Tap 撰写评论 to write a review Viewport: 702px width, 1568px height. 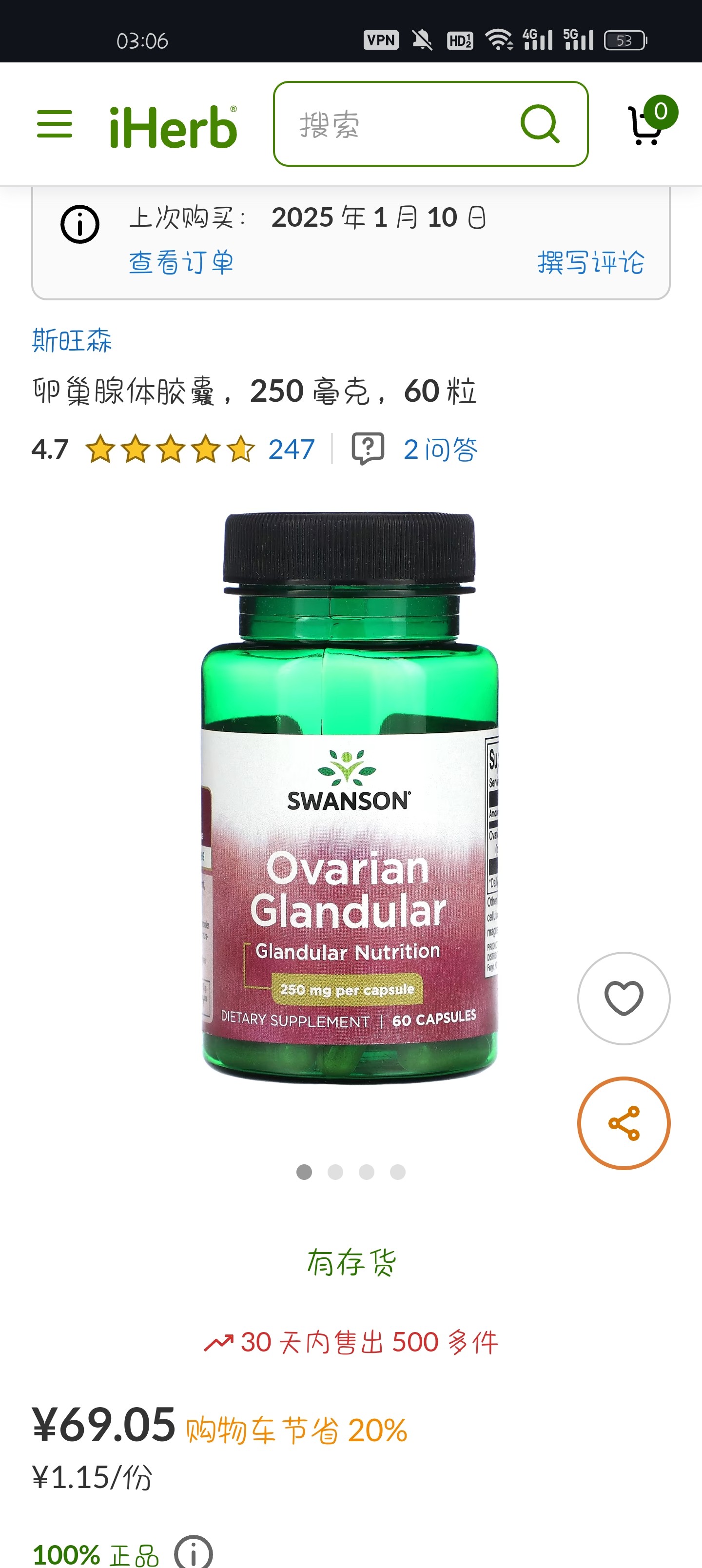click(590, 263)
